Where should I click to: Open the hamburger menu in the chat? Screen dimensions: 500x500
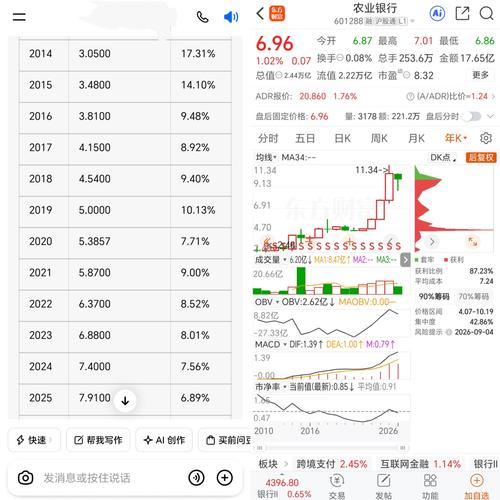click(19, 17)
